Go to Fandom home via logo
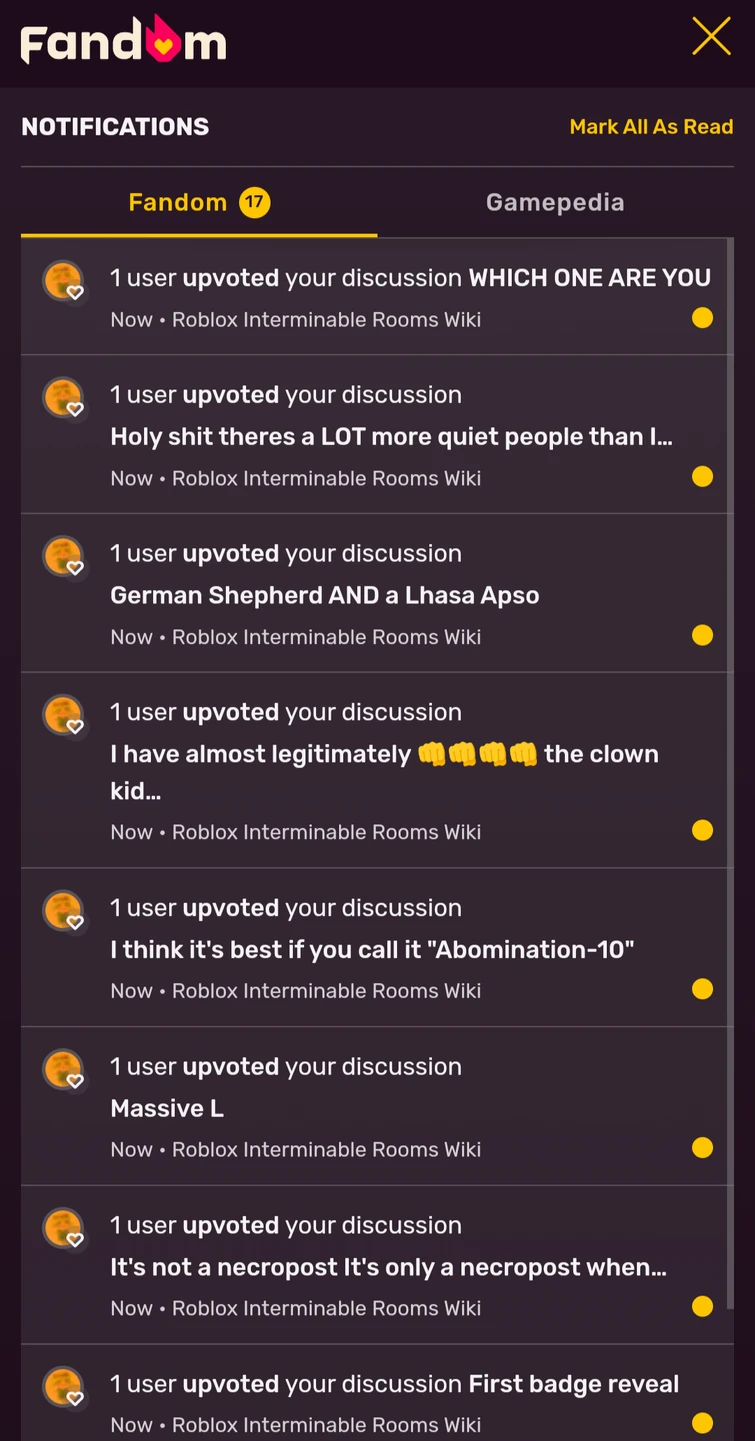The height and width of the screenshot is (1441, 755). (x=124, y=40)
